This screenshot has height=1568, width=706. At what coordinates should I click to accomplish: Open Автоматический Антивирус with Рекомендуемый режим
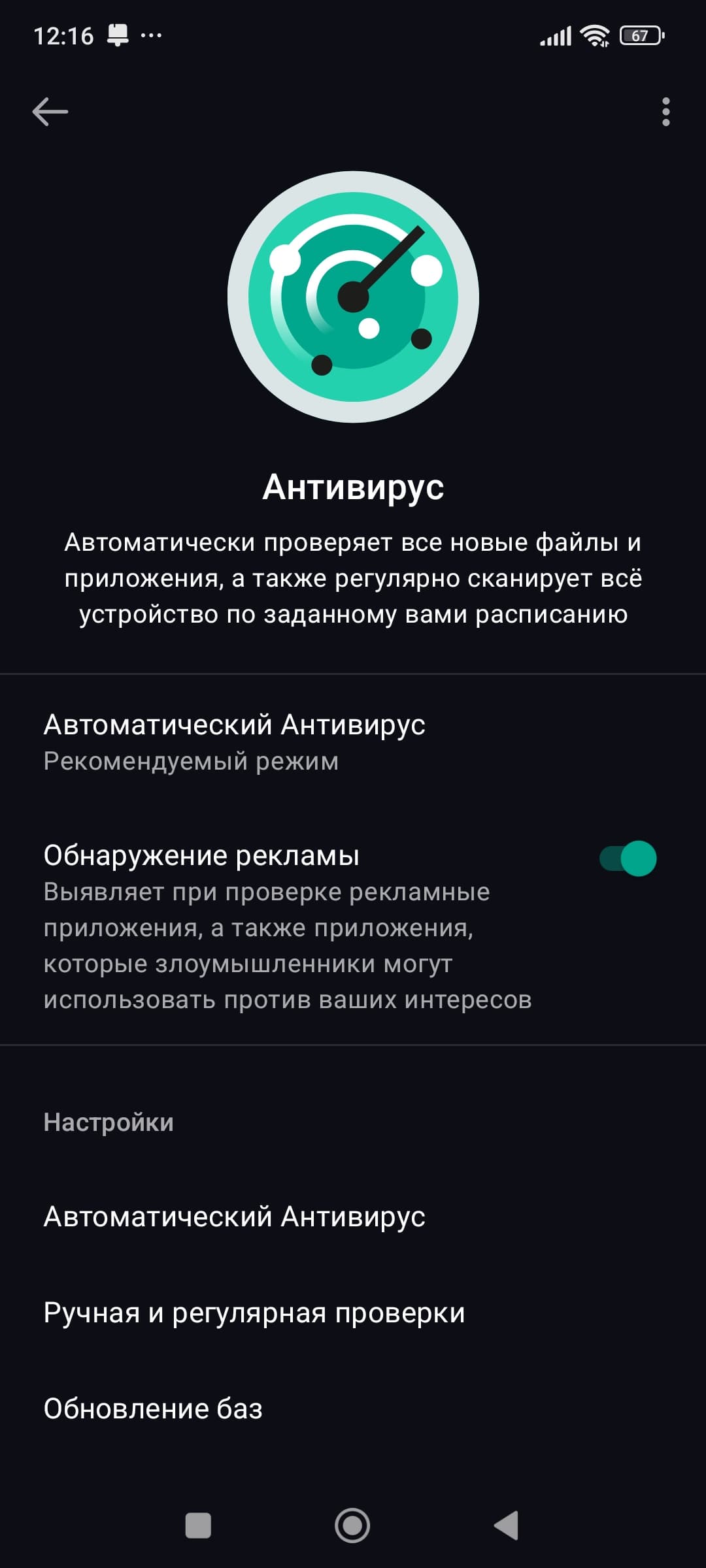pos(234,742)
